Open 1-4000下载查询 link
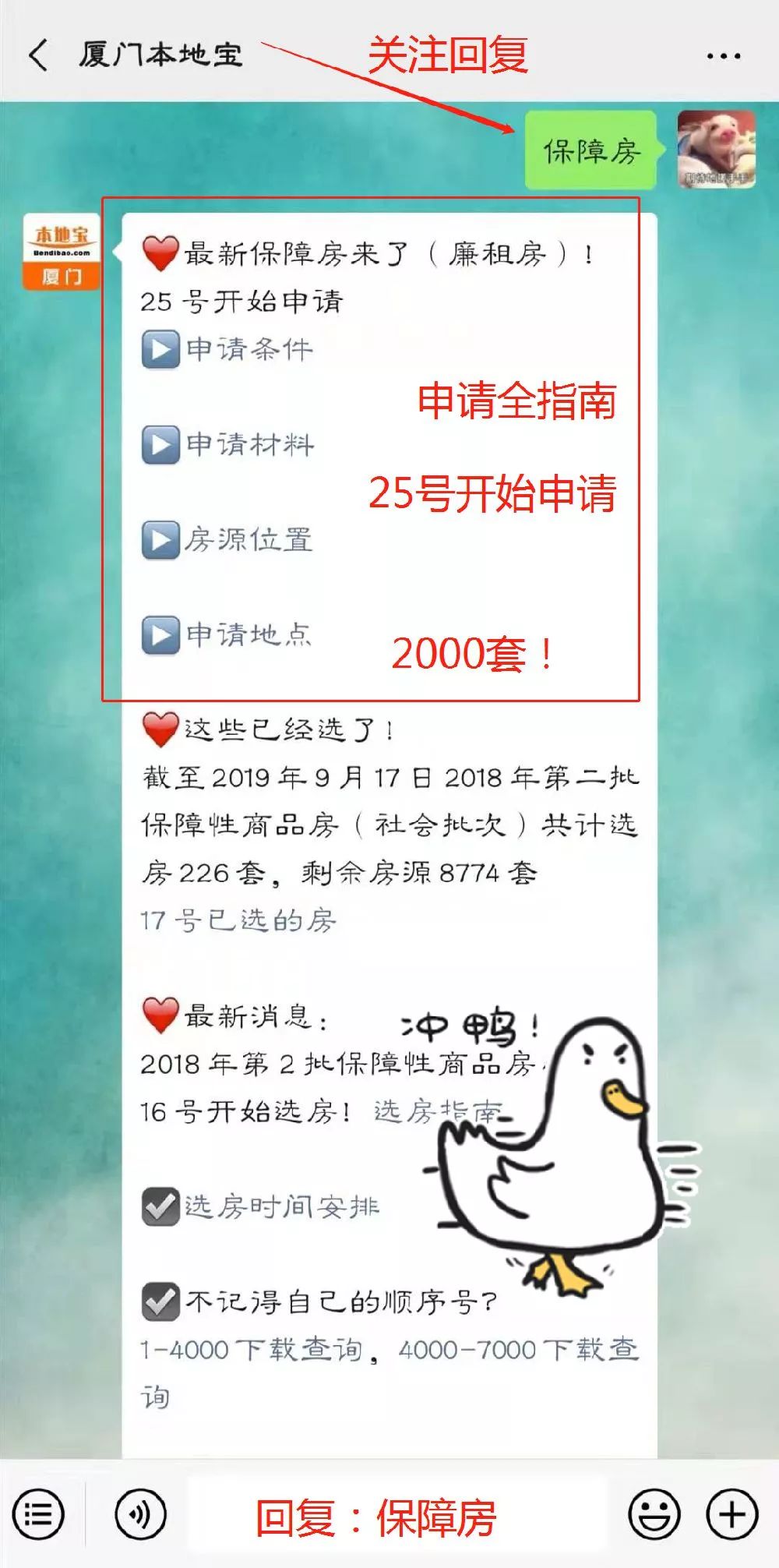This screenshot has height=1568, width=779. [x=252, y=1349]
